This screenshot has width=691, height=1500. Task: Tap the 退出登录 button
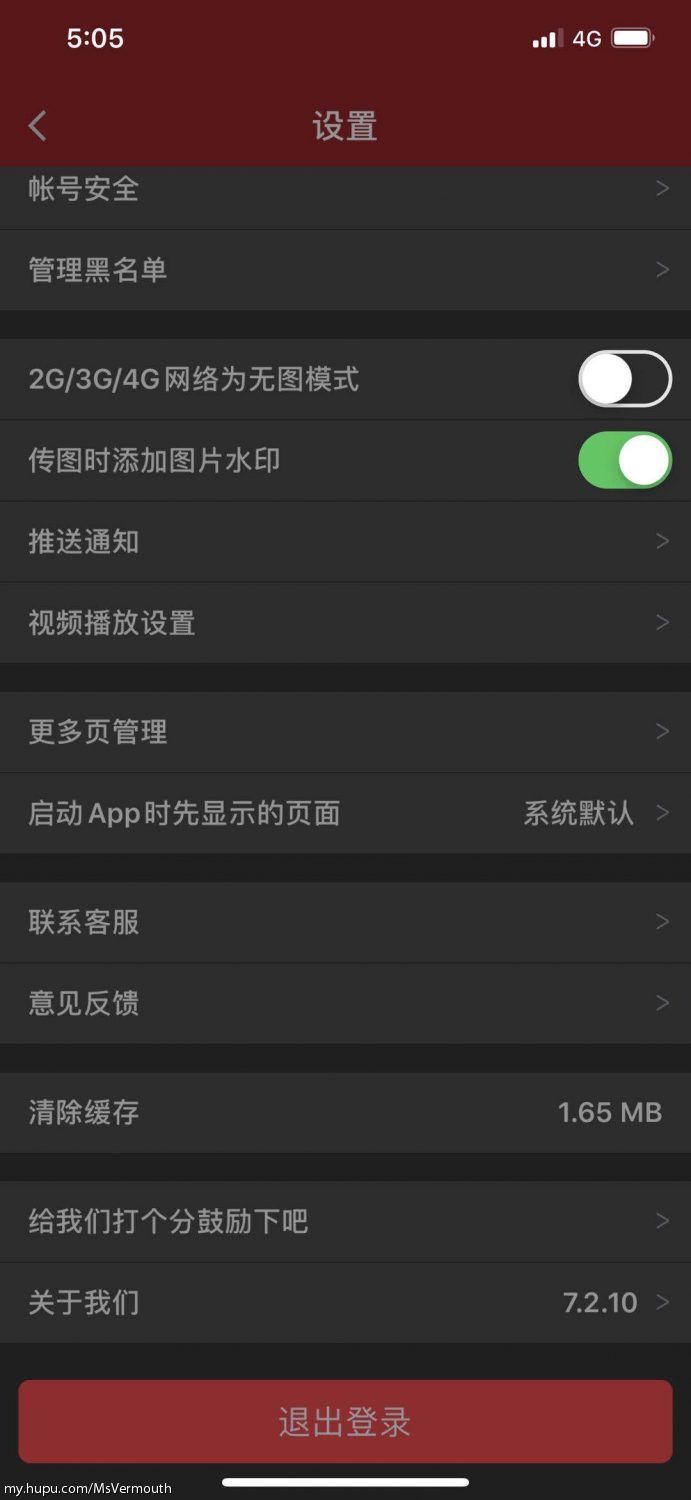pos(345,1421)
